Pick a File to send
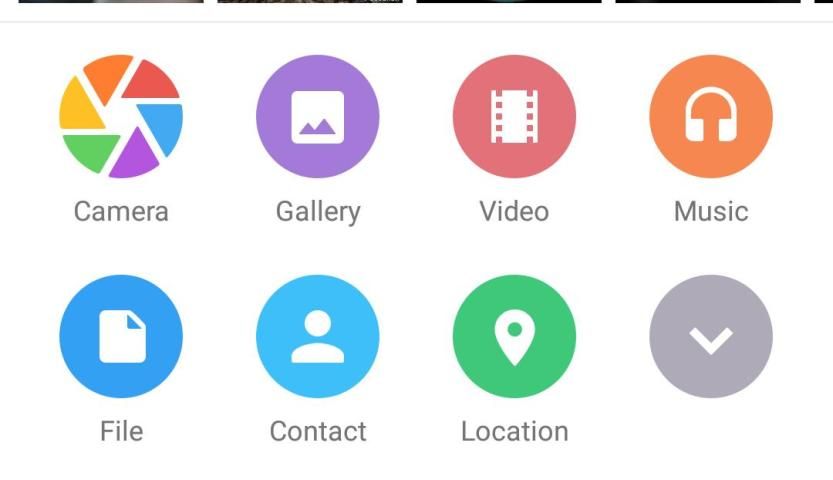This screenshot has width=833, height=480. pos(121,337)
